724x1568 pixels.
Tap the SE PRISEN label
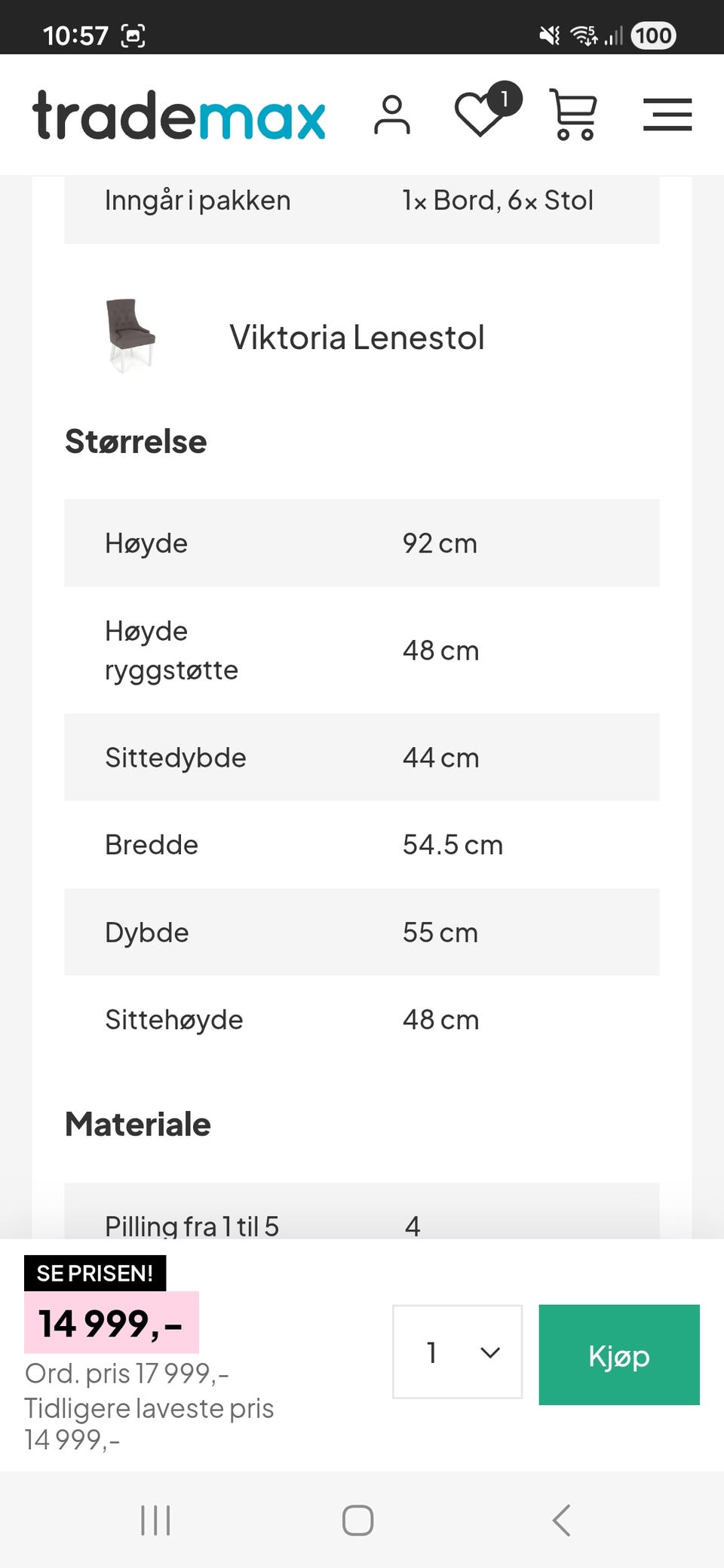click(96, 1272)
